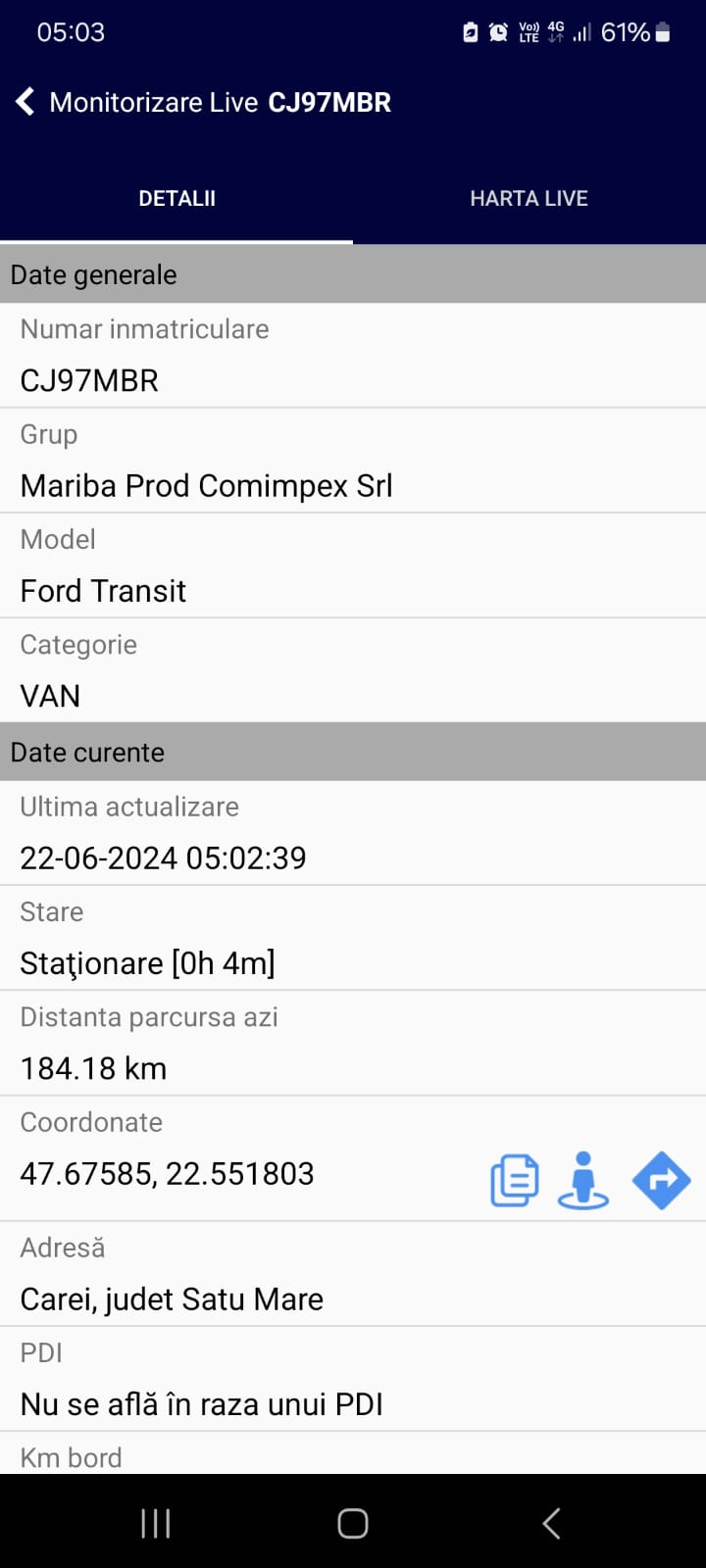Select the DETALII tab

(x=176, y=198)
